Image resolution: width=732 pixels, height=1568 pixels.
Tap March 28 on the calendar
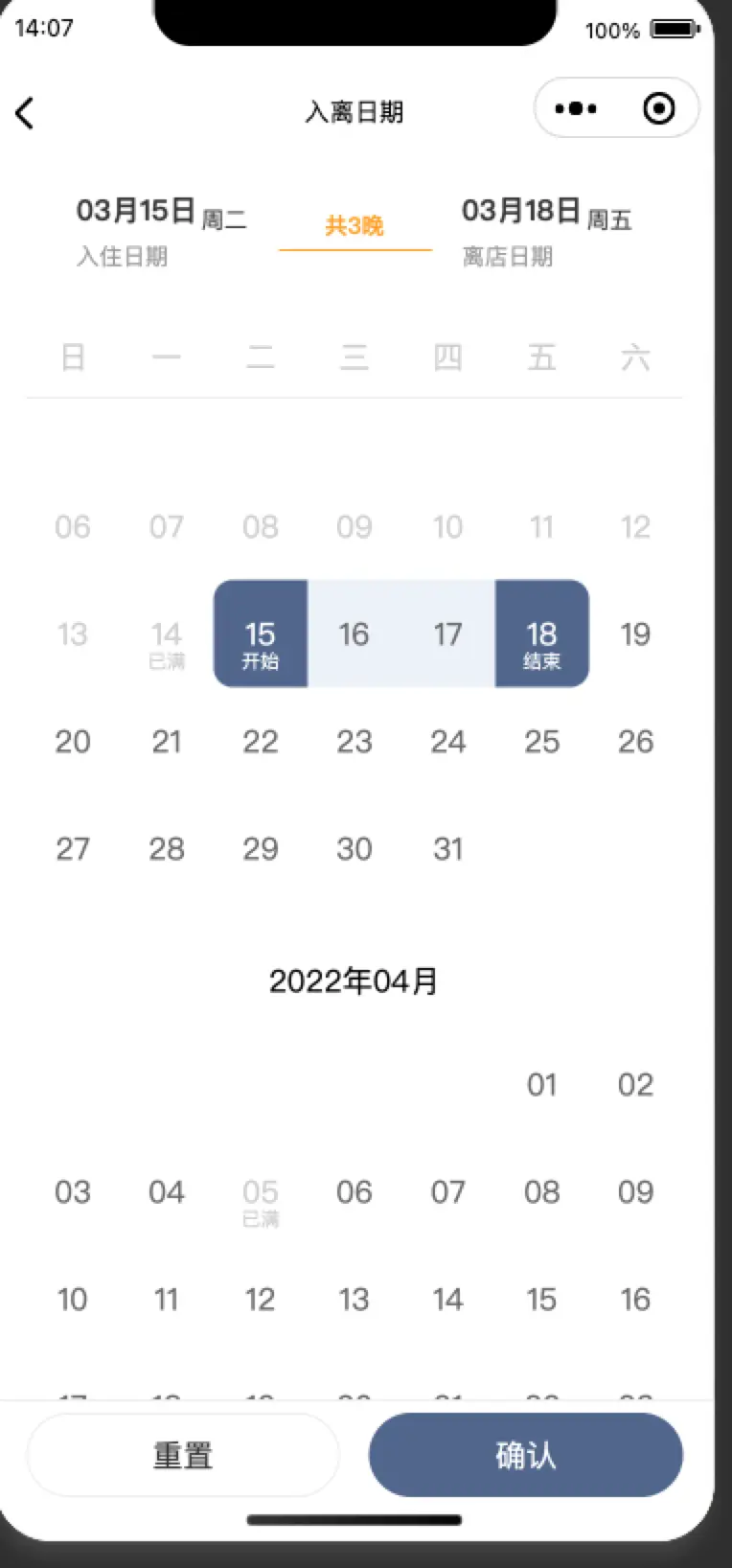coord(166,849)
